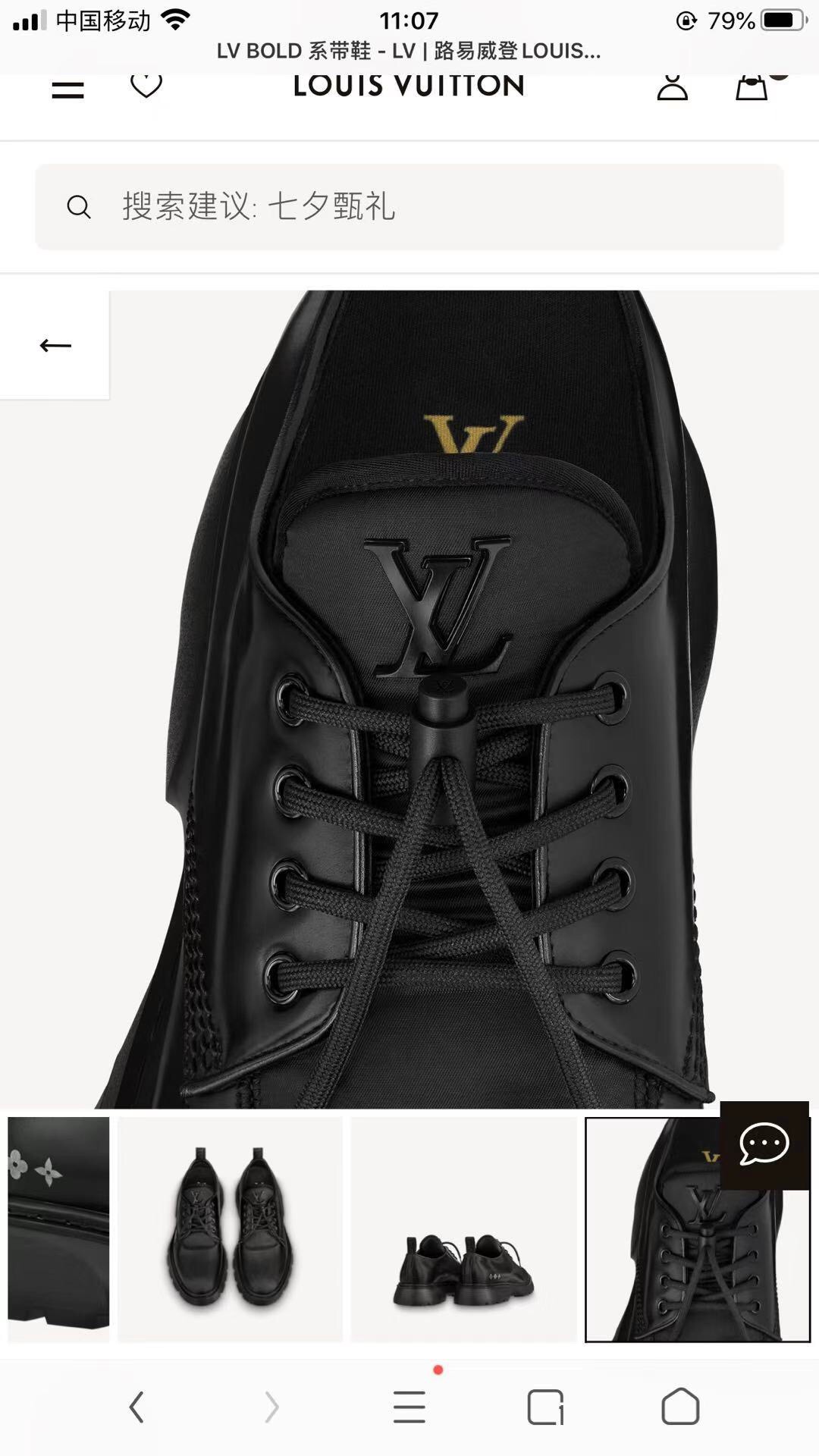
Task: Open the browser menu
Action: click(x=409, y=1407)
